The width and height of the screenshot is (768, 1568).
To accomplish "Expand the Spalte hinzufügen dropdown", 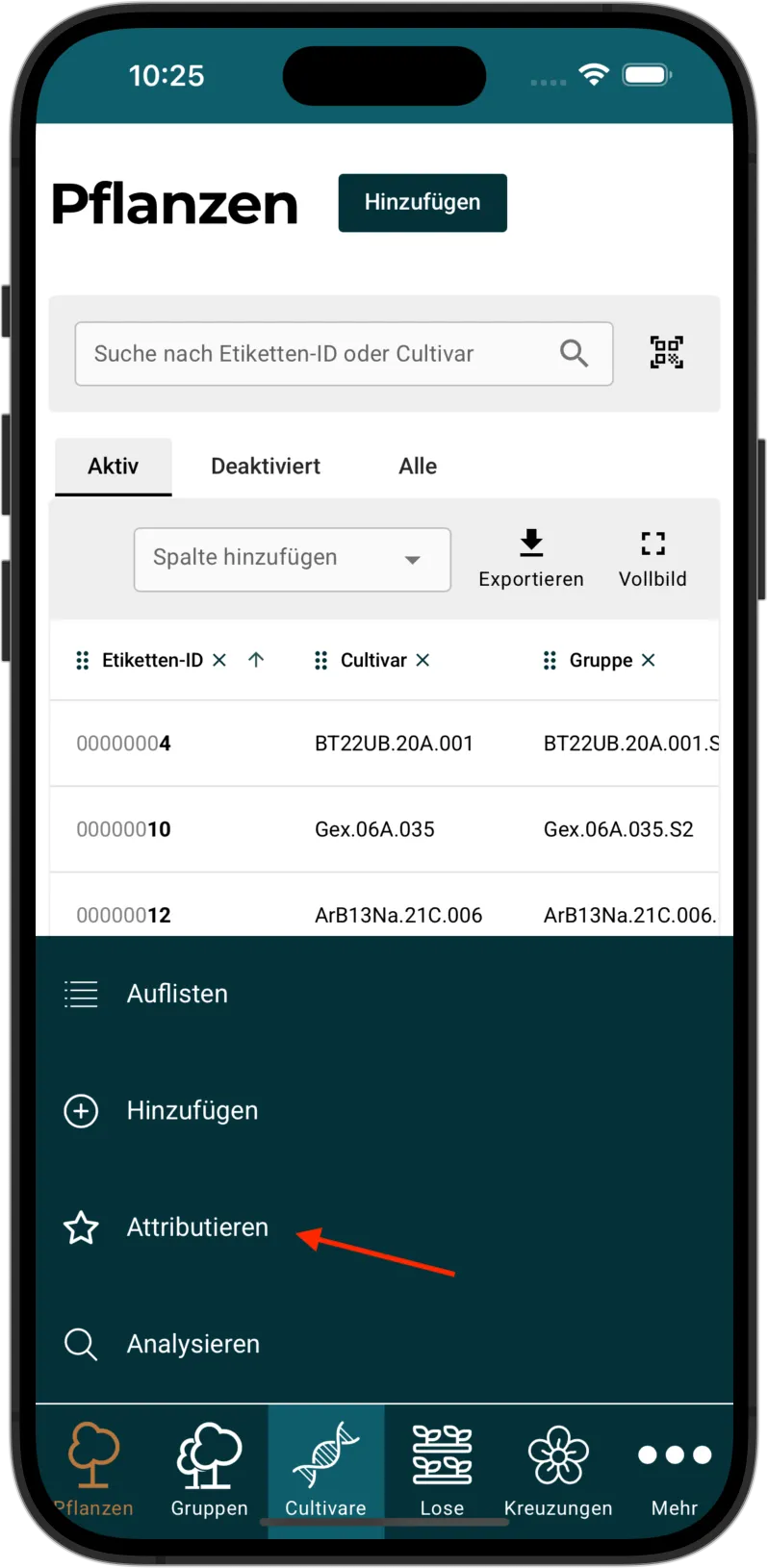I will click(292, 559).
